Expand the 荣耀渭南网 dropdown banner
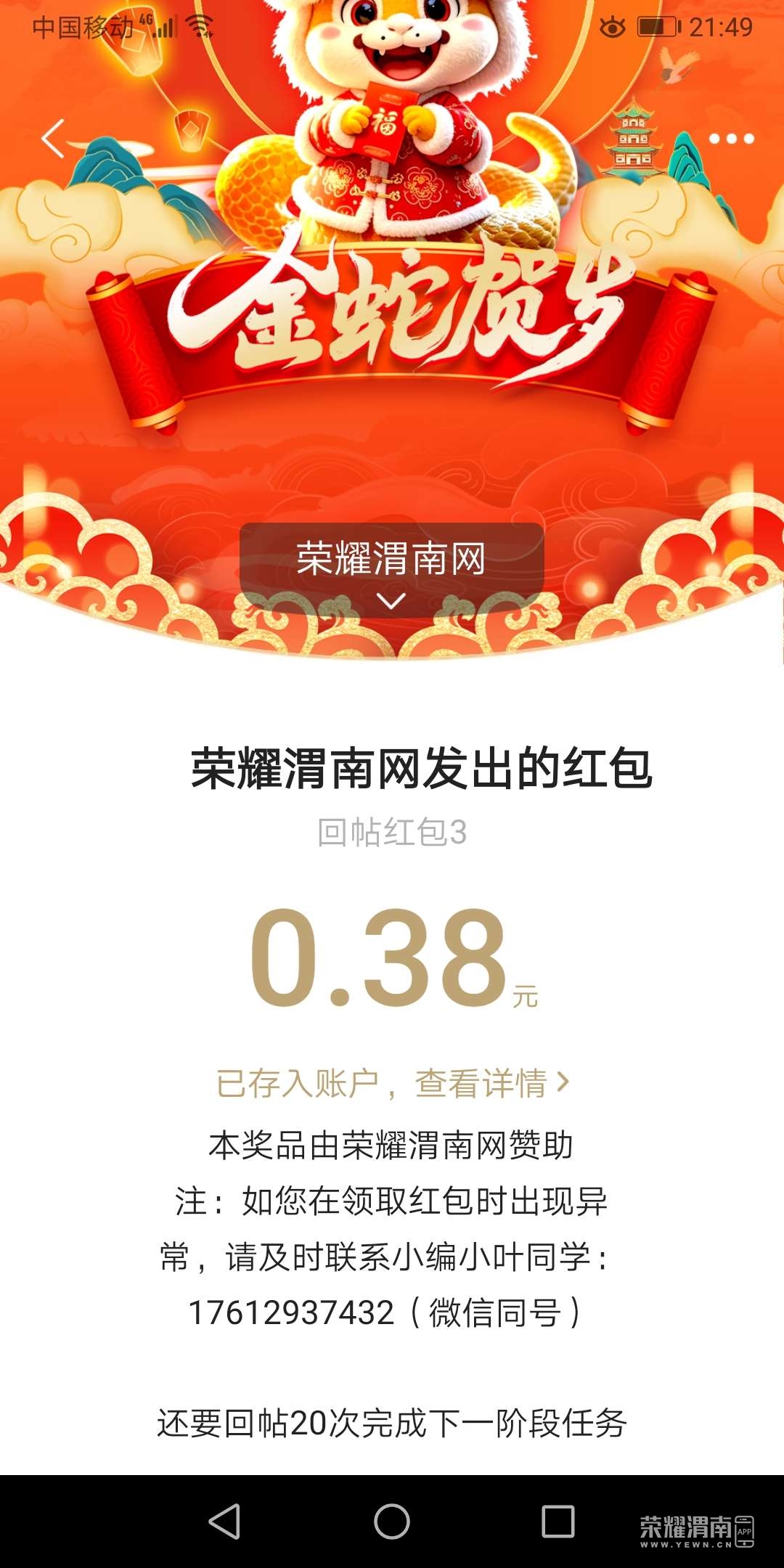This screenshot has width=784, height=1568. click(x=391, y=571)
